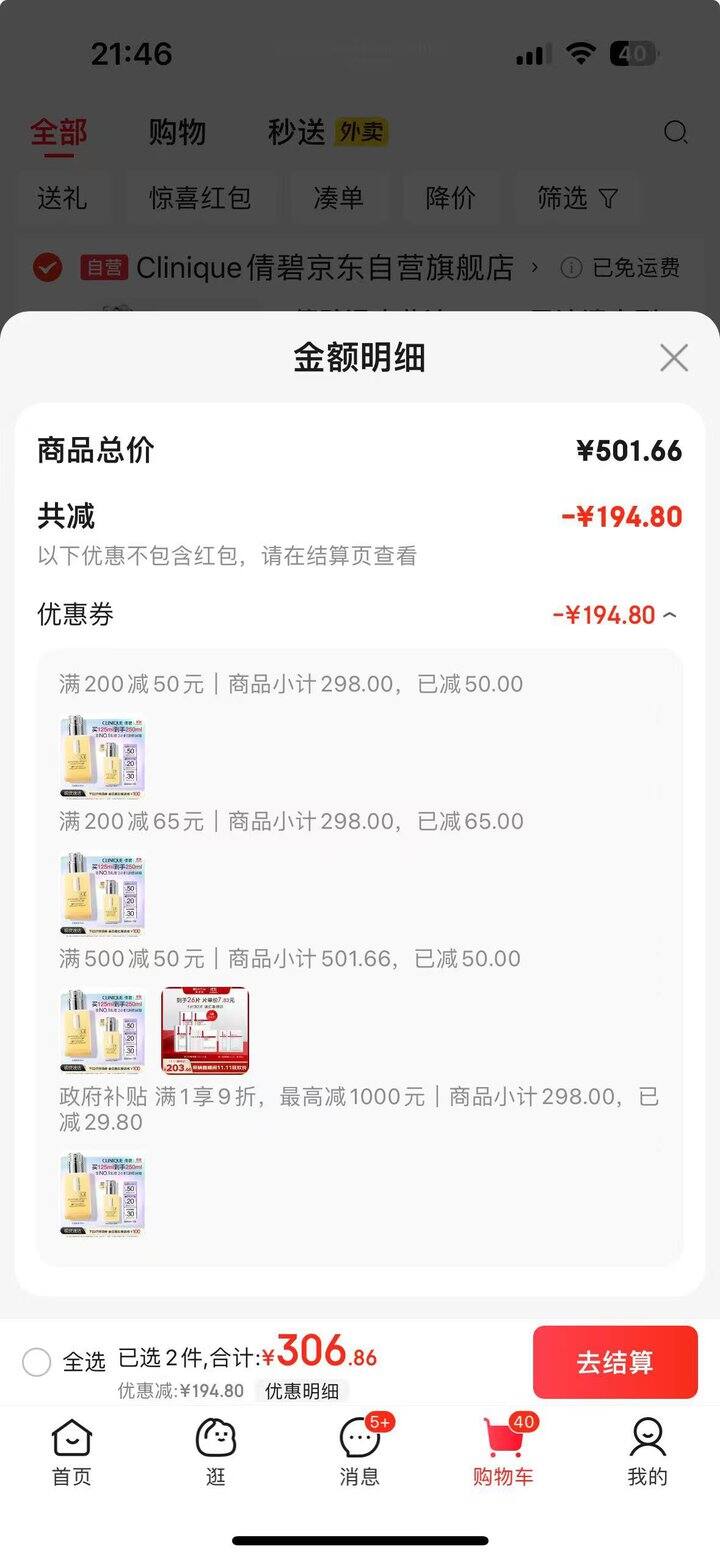Switch to the 逛 tab

pyautogui.click(x=216, y=1452)
